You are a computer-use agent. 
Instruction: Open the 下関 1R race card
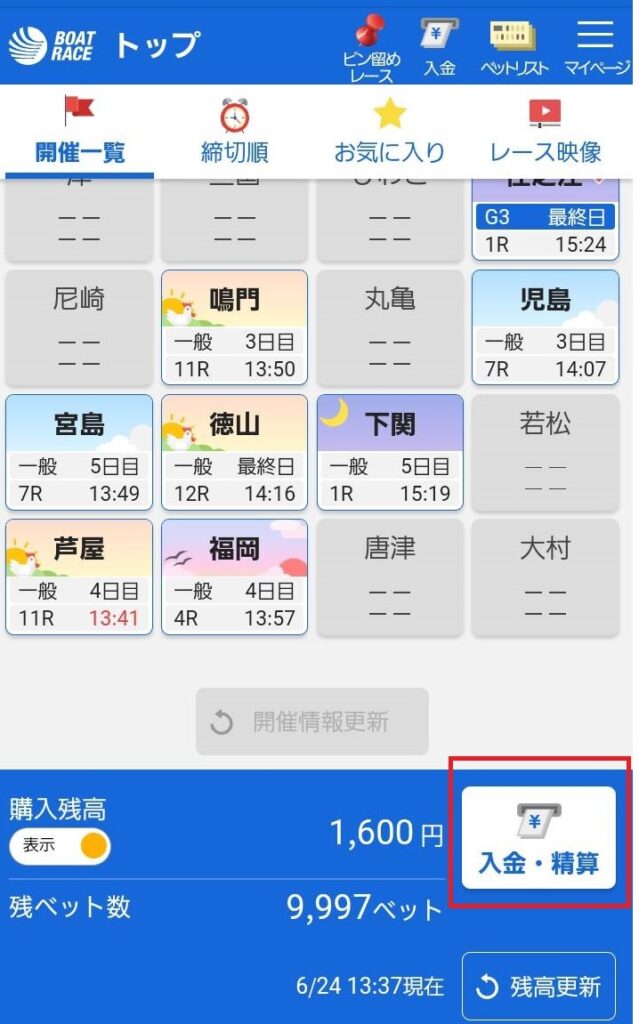389,452
